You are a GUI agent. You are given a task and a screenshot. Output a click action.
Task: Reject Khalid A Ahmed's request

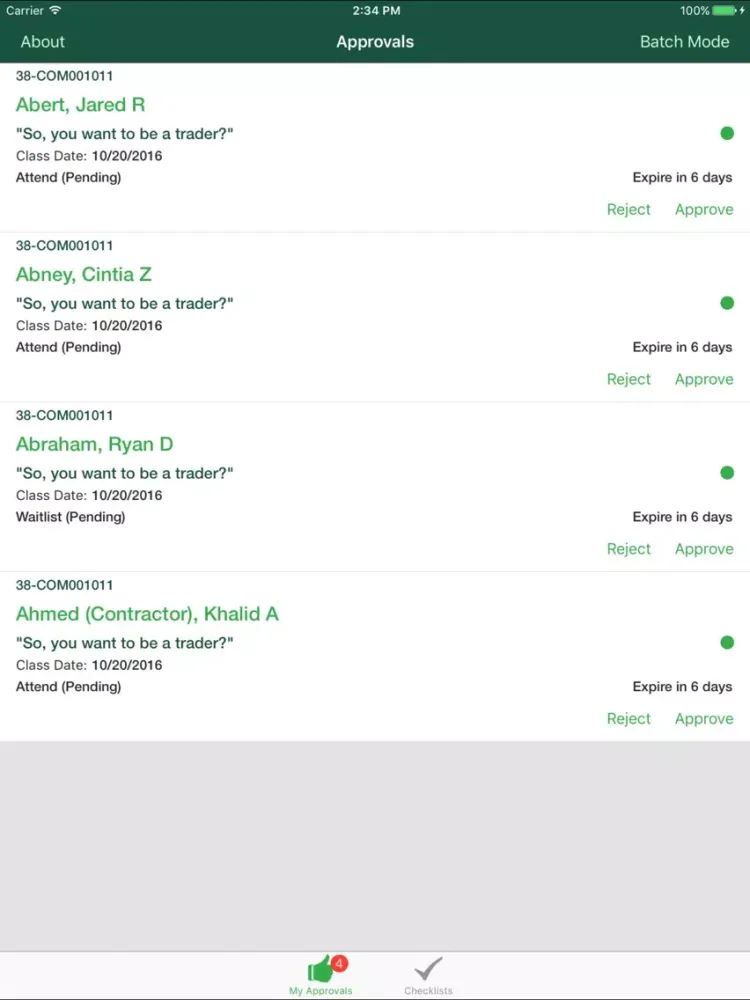pos(628,719)
